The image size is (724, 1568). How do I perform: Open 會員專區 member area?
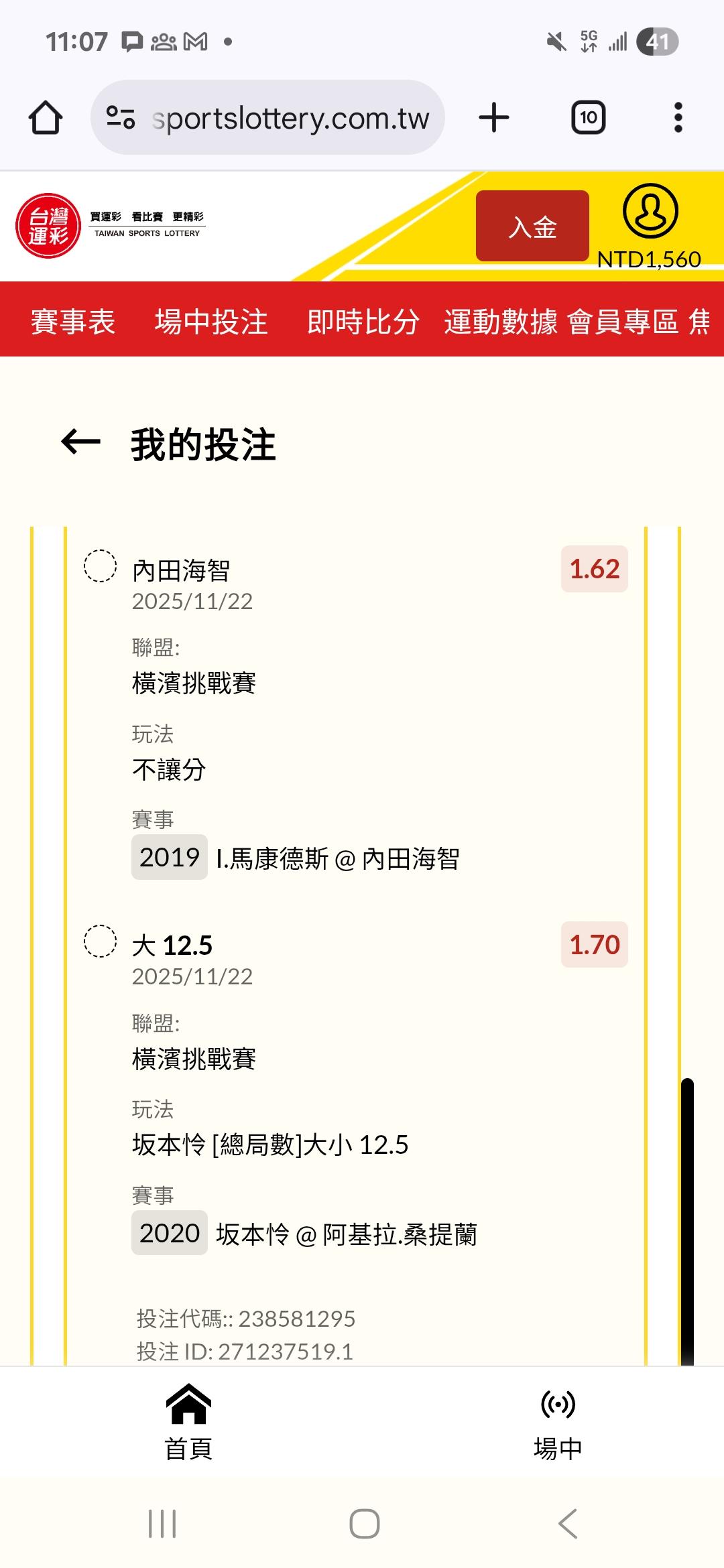[x=623, y=322]
